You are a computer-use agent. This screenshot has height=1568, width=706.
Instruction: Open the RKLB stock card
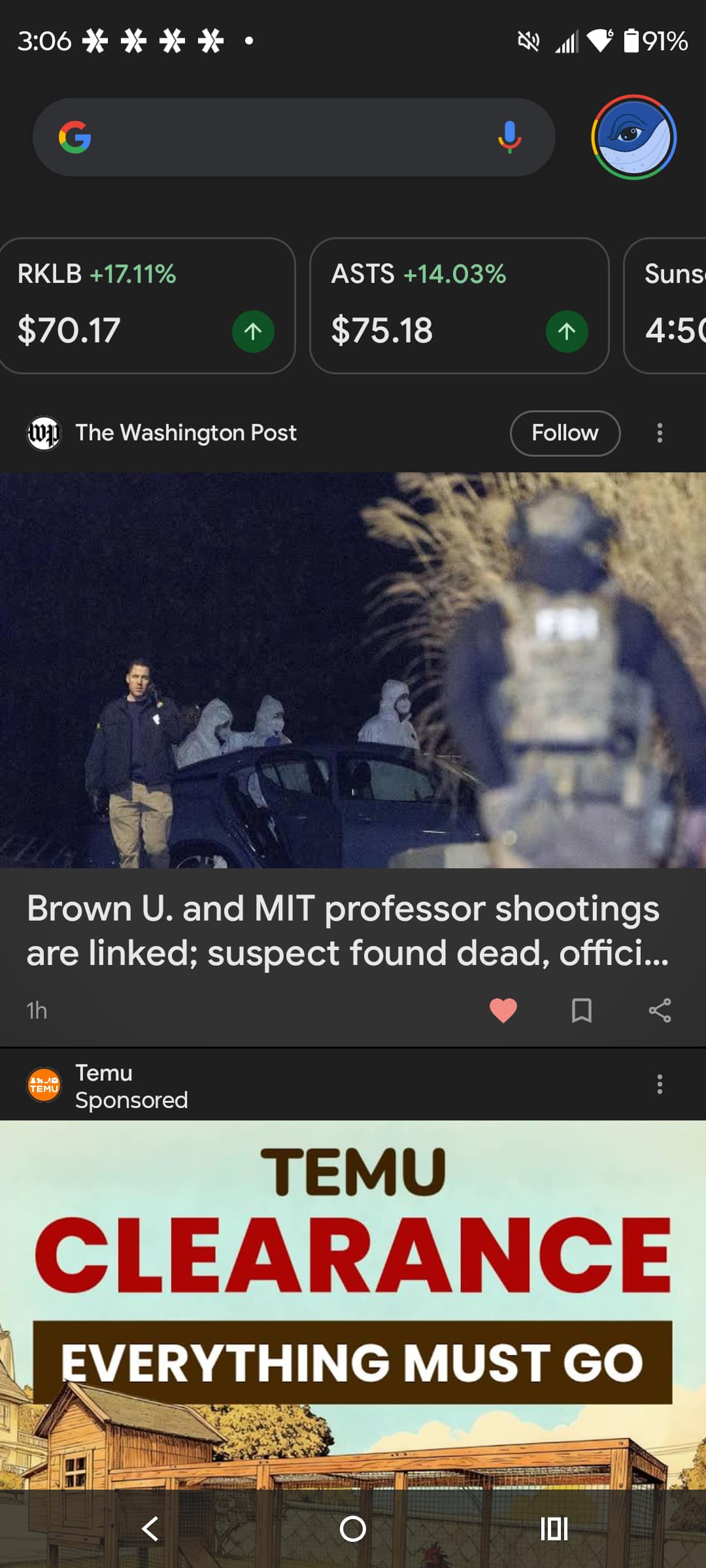point(147,305)
